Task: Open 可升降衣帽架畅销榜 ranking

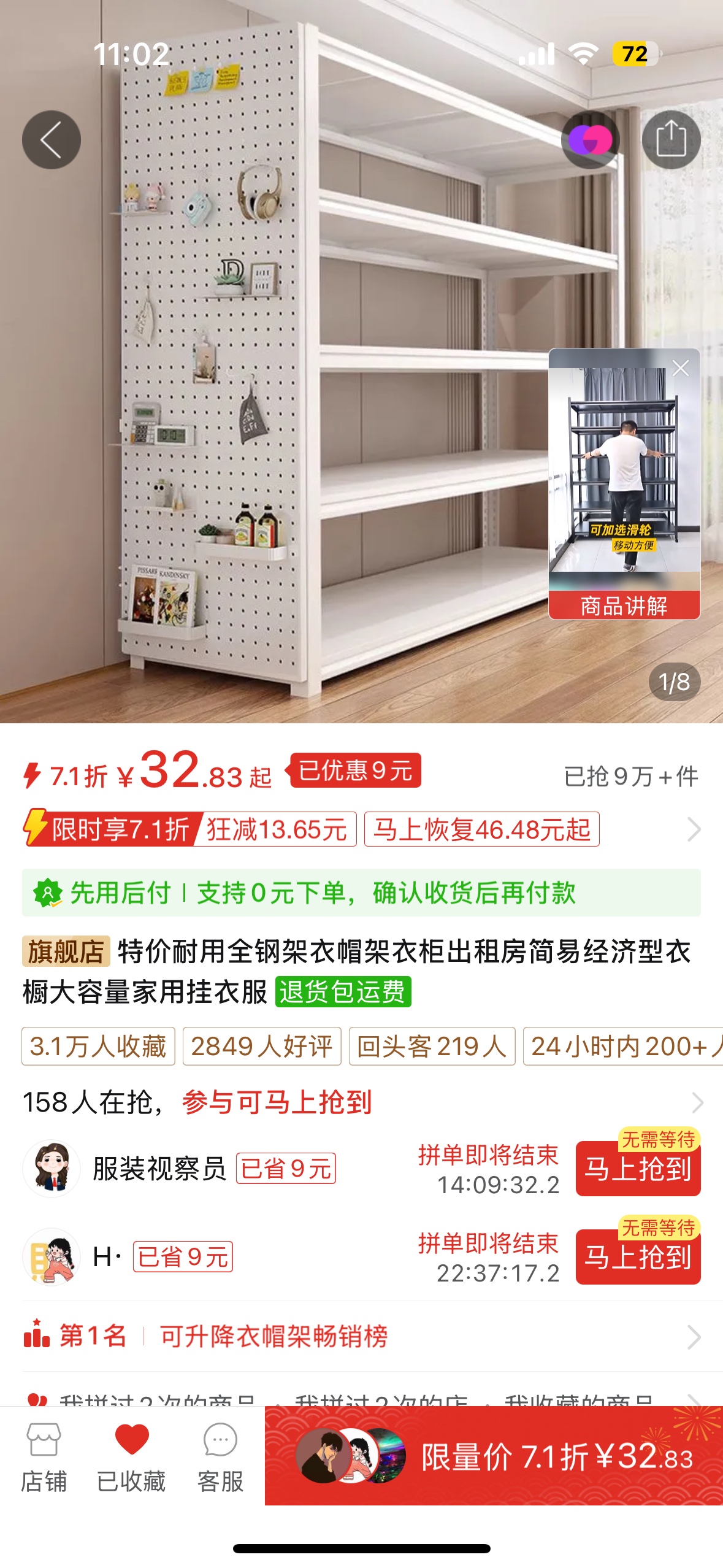Action: tap(273, 1336)
